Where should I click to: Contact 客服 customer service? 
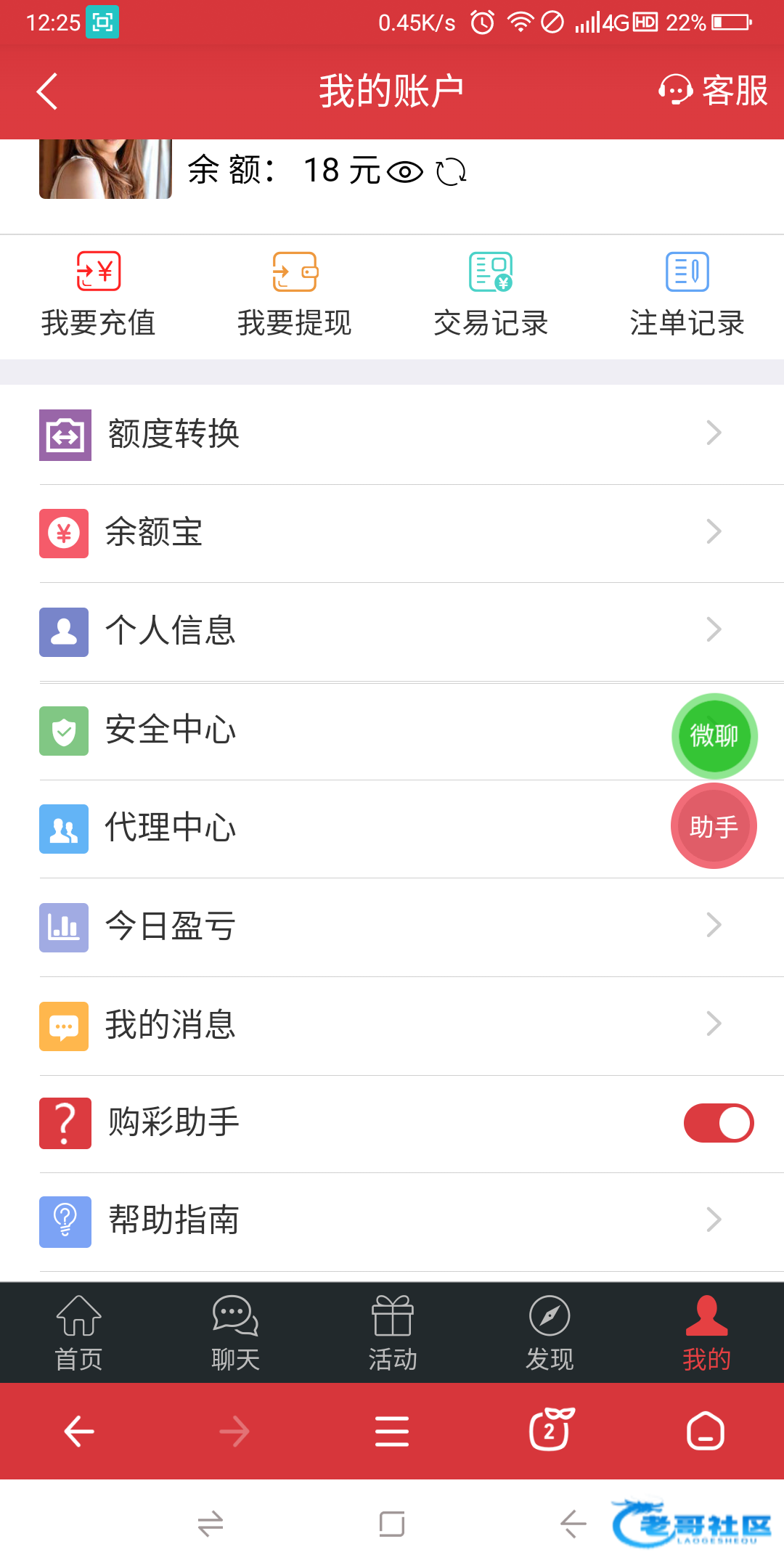[x=713, y=91]
